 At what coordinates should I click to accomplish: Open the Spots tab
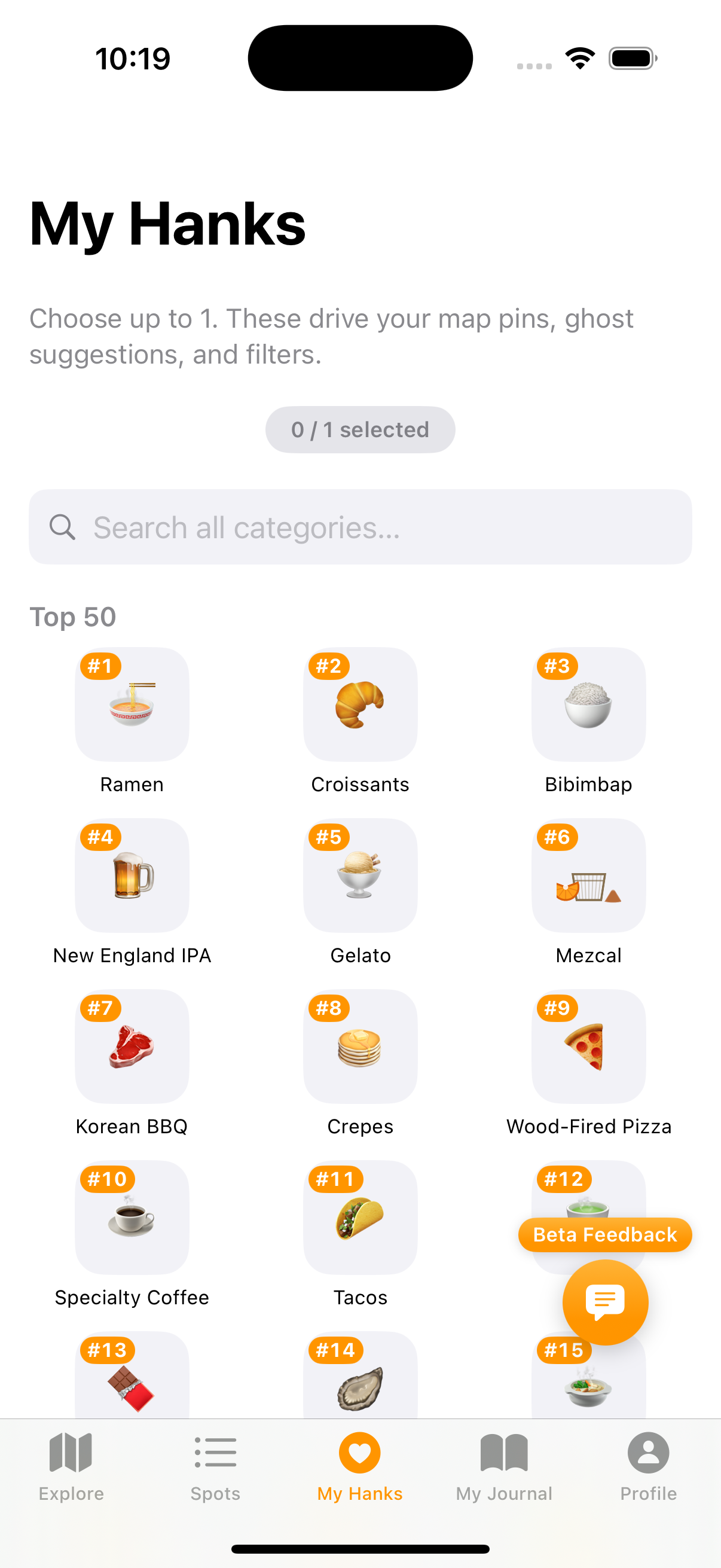pyautogui.click(x=215, y=1473)
